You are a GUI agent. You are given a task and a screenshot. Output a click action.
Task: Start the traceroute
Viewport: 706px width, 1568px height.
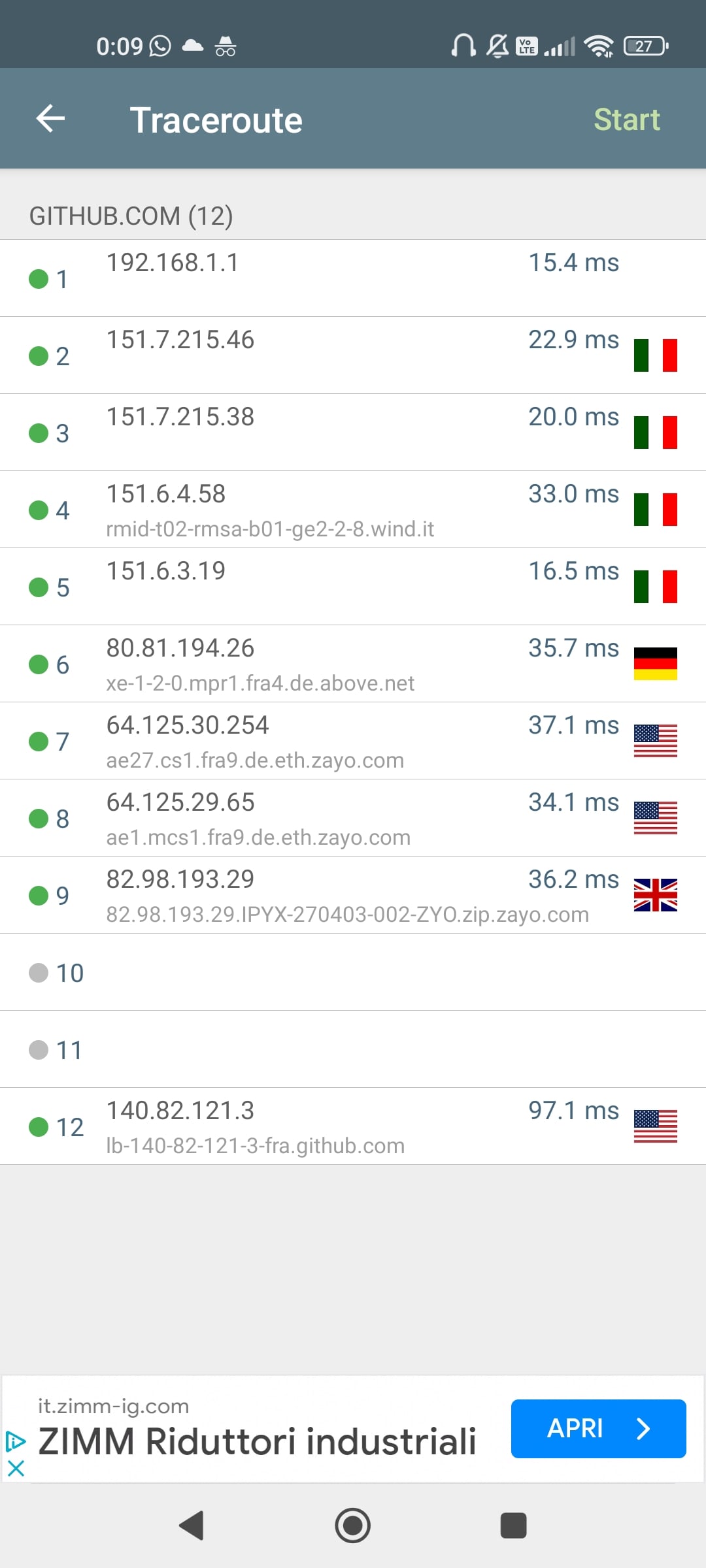point(626,120)
